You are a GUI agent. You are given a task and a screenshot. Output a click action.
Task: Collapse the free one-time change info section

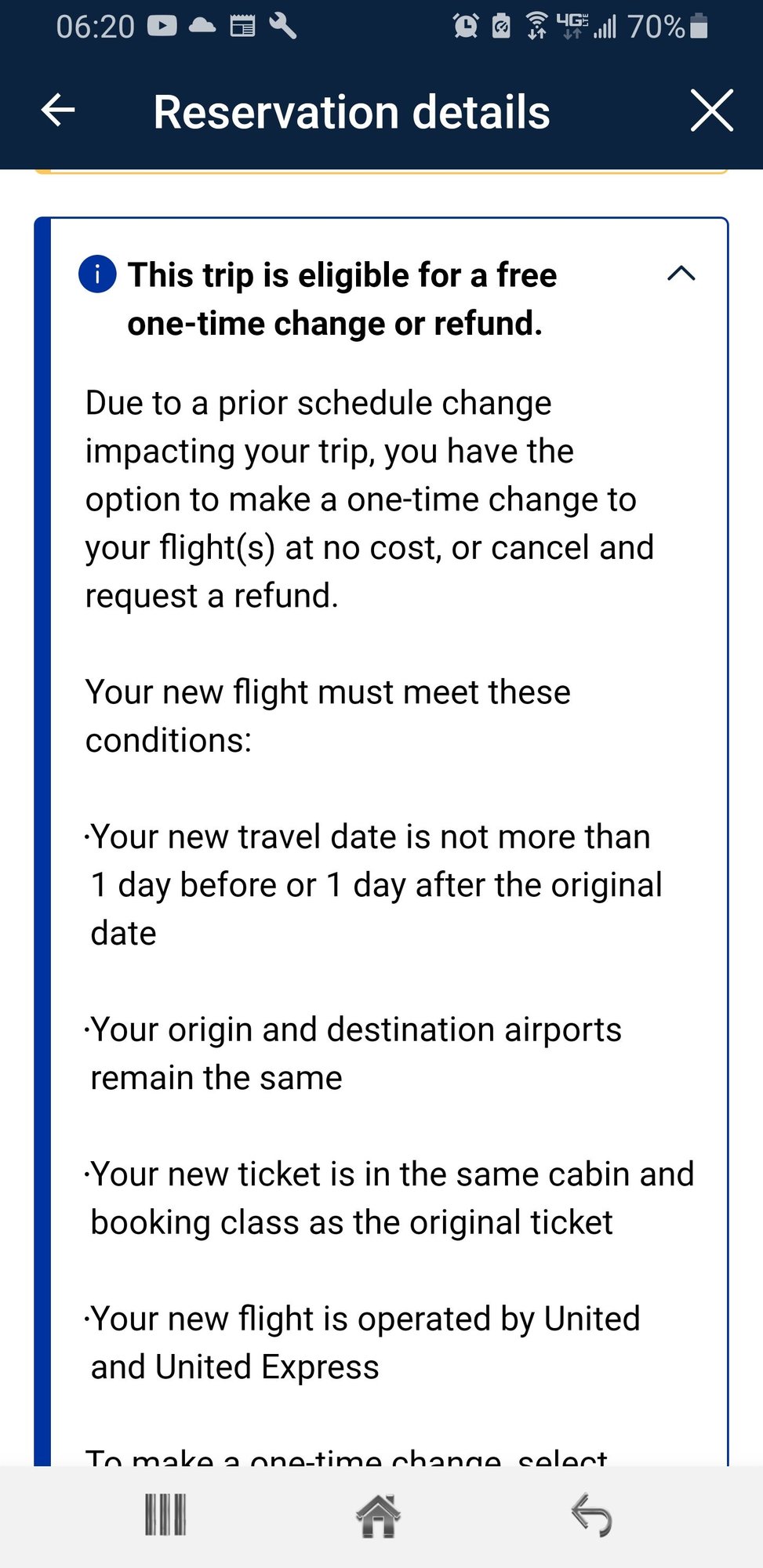(x=681, y=274)
